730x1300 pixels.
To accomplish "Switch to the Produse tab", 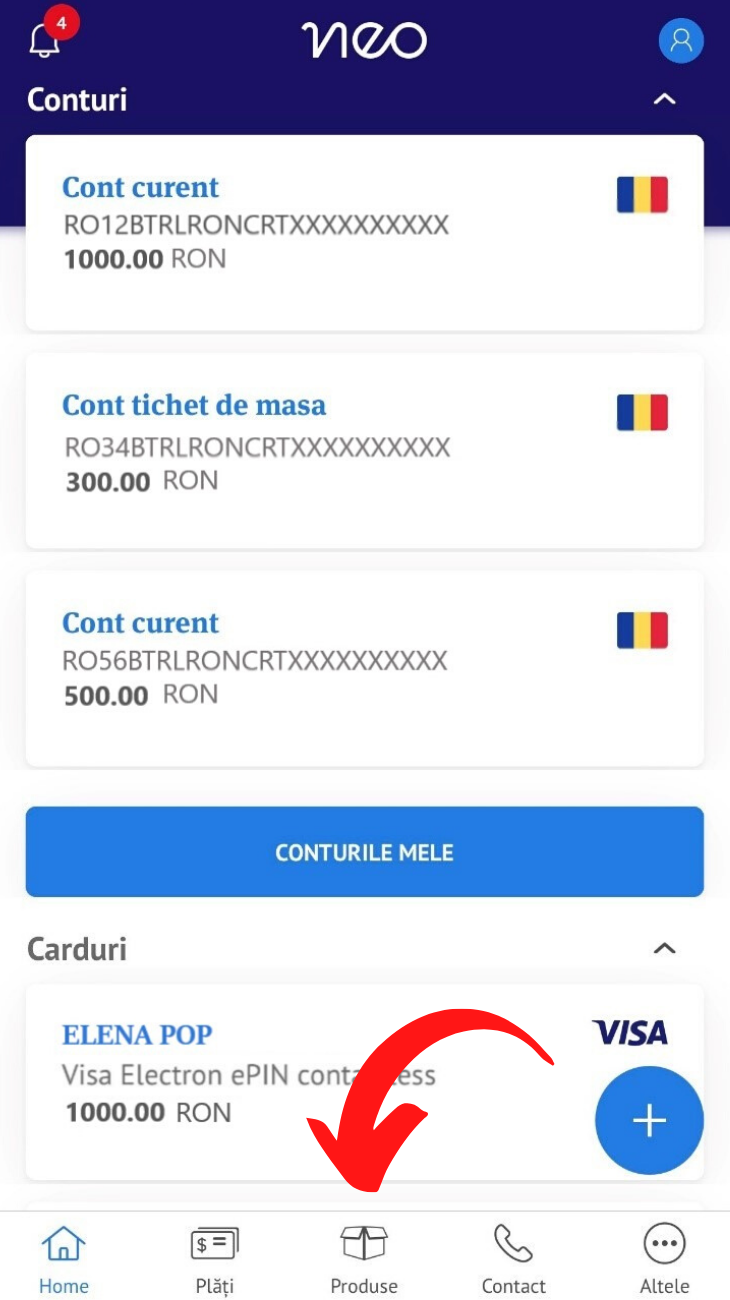I will click(364, 1258).
